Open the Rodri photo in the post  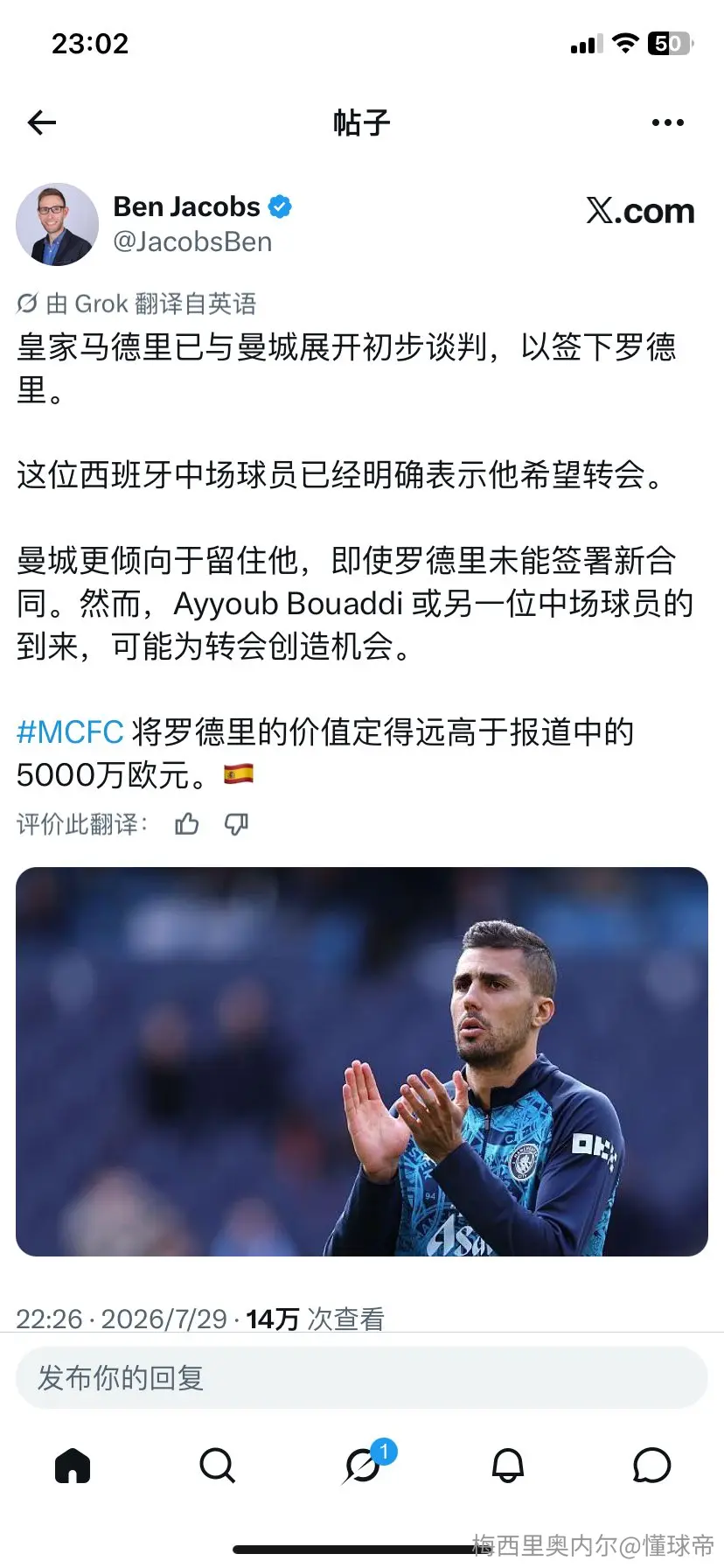(x=362, y=1061)
